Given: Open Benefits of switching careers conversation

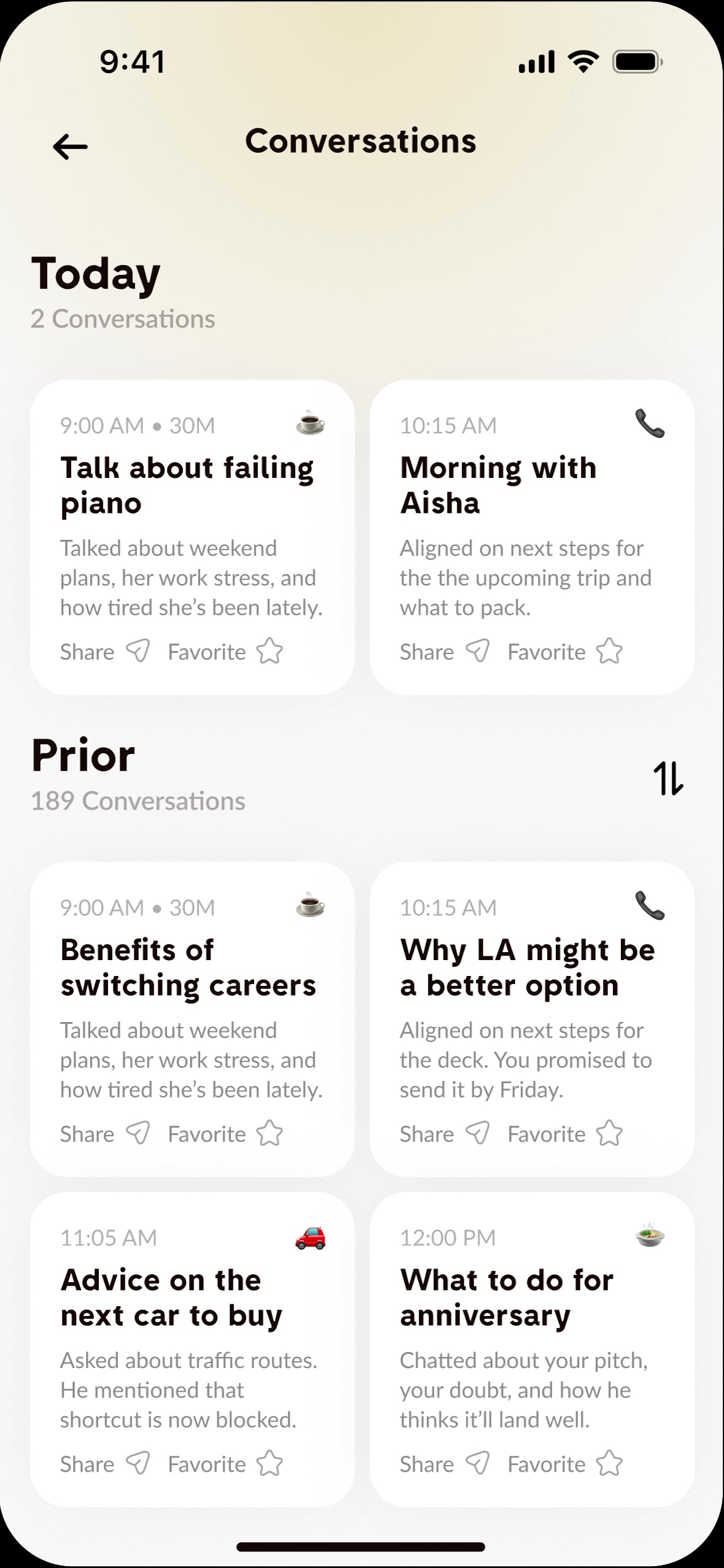Looking at the screenshot, I should 188,967.
